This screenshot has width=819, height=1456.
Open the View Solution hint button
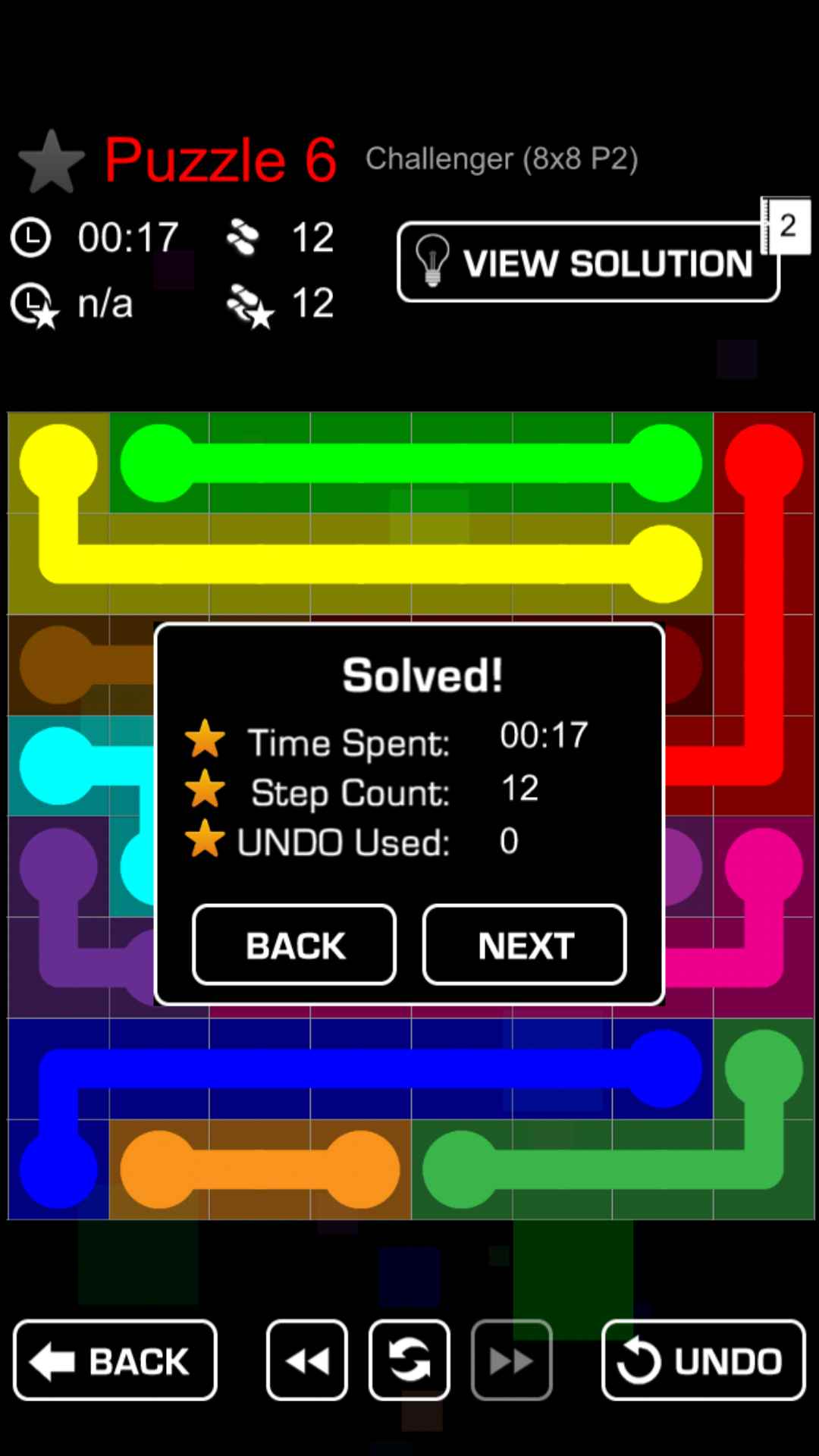588,262
